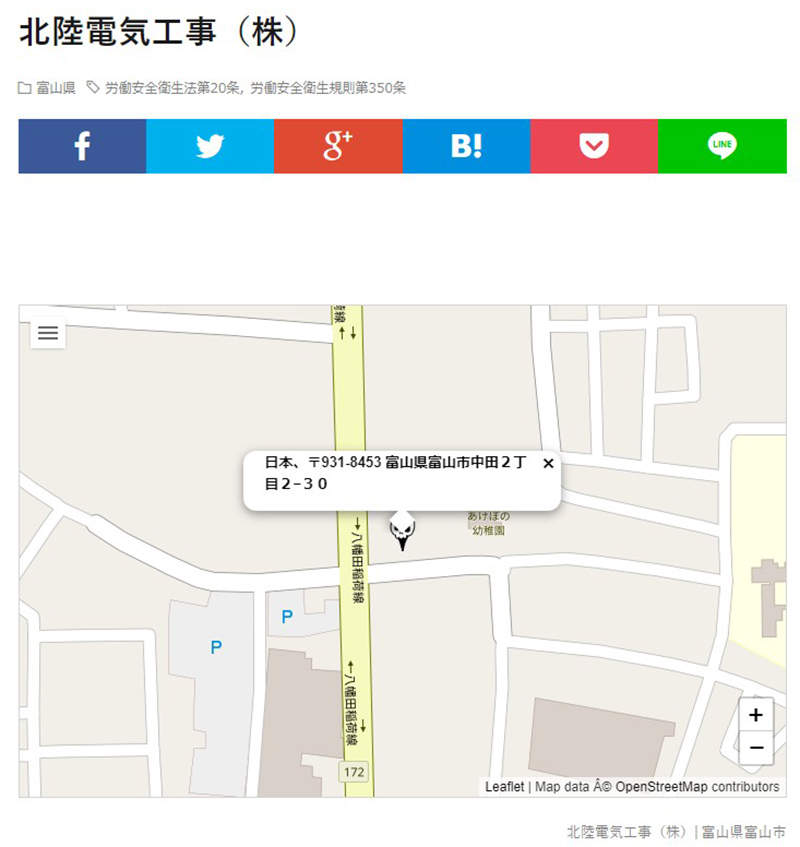Share the page on Facebook
800x847 pixels.
(x=81, y=146)
